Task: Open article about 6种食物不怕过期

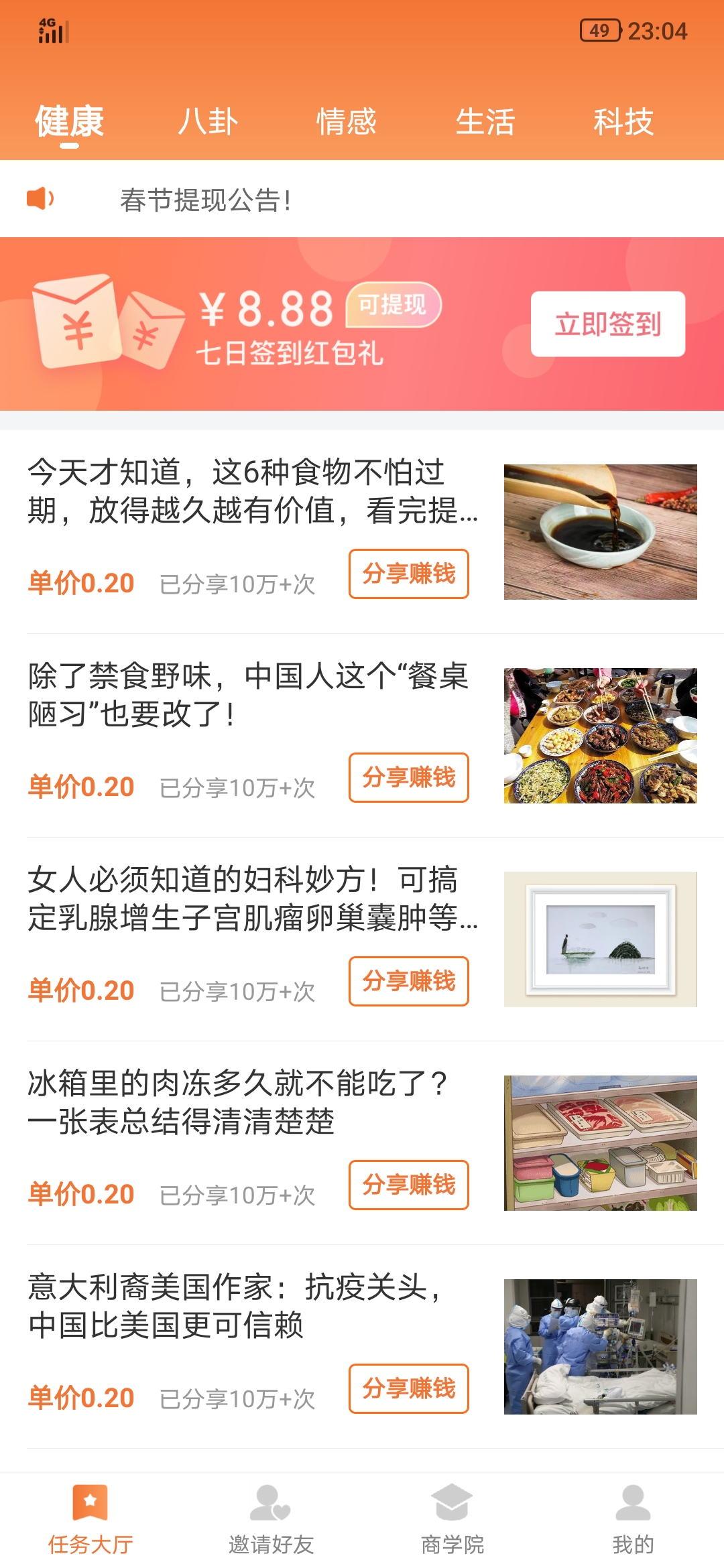Action: pyautogui.click(x=253, y=491)
